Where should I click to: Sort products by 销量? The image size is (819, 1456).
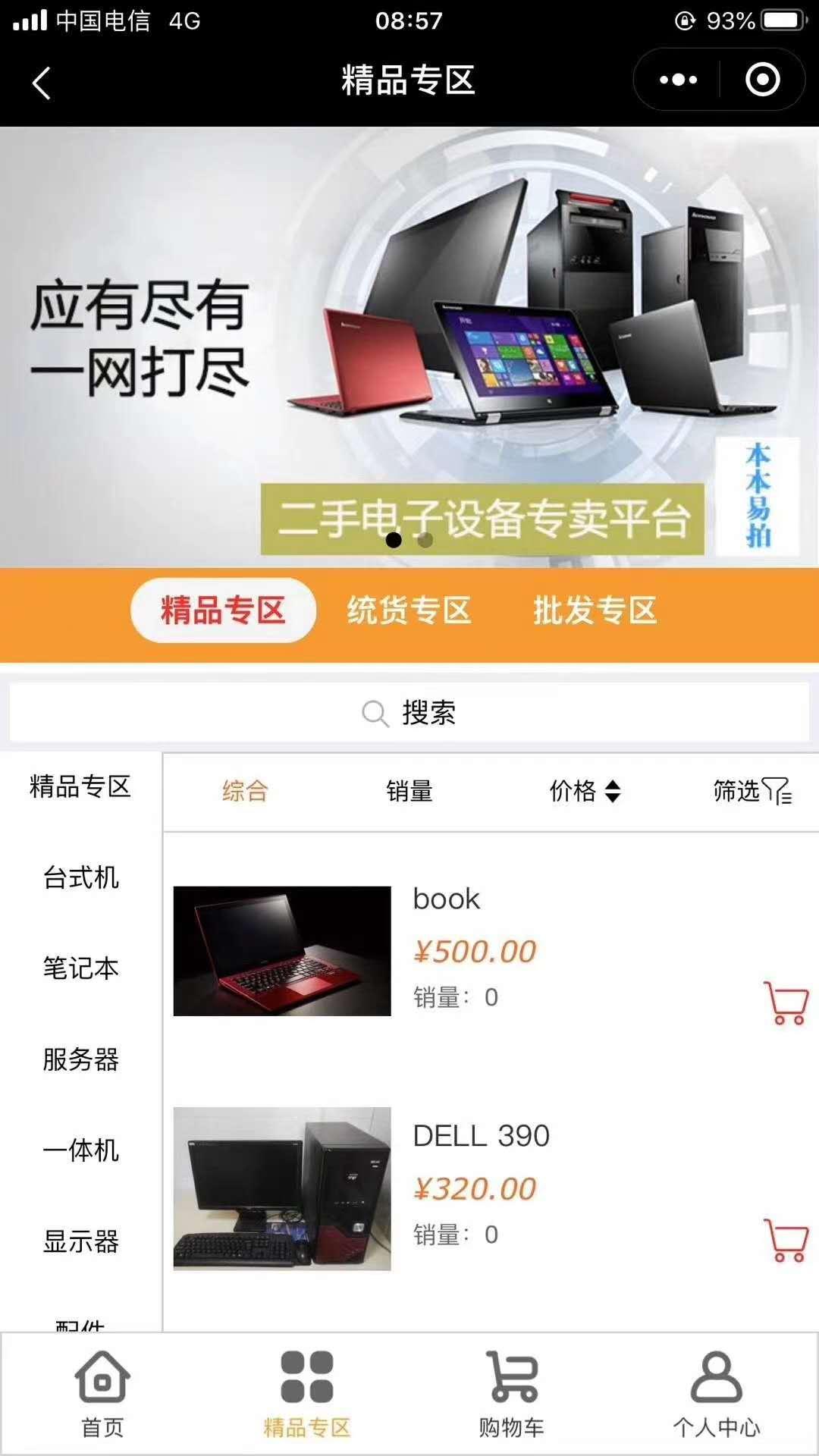pos(409,792)
